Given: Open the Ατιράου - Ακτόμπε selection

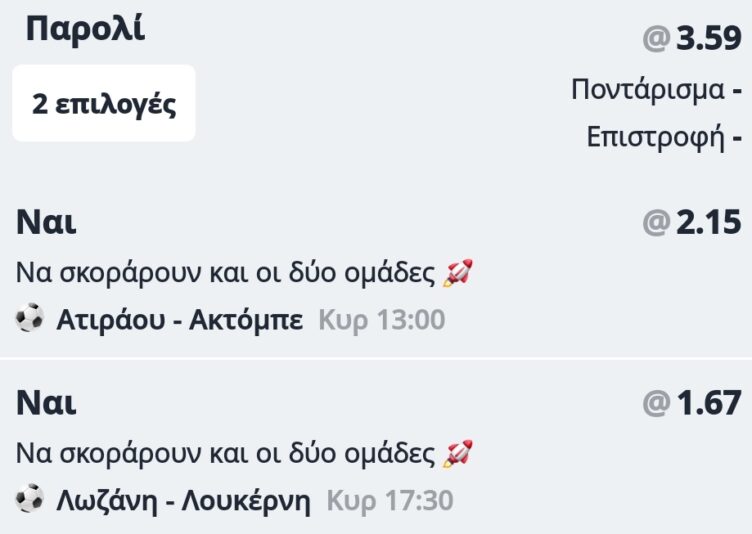Looking at the screenshot, I should [180, 321].
